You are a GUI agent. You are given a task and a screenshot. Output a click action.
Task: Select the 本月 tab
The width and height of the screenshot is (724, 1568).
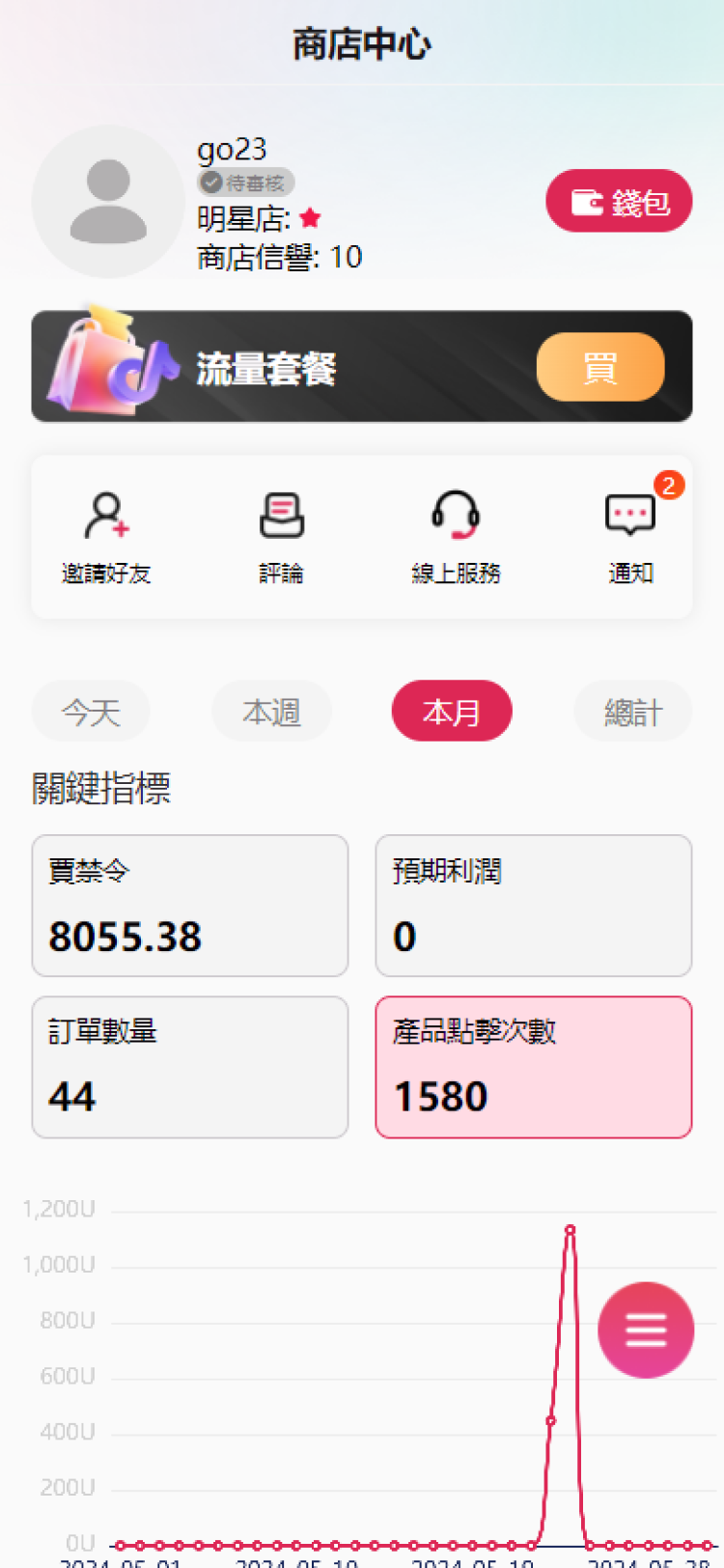click(x=452, y=712)
